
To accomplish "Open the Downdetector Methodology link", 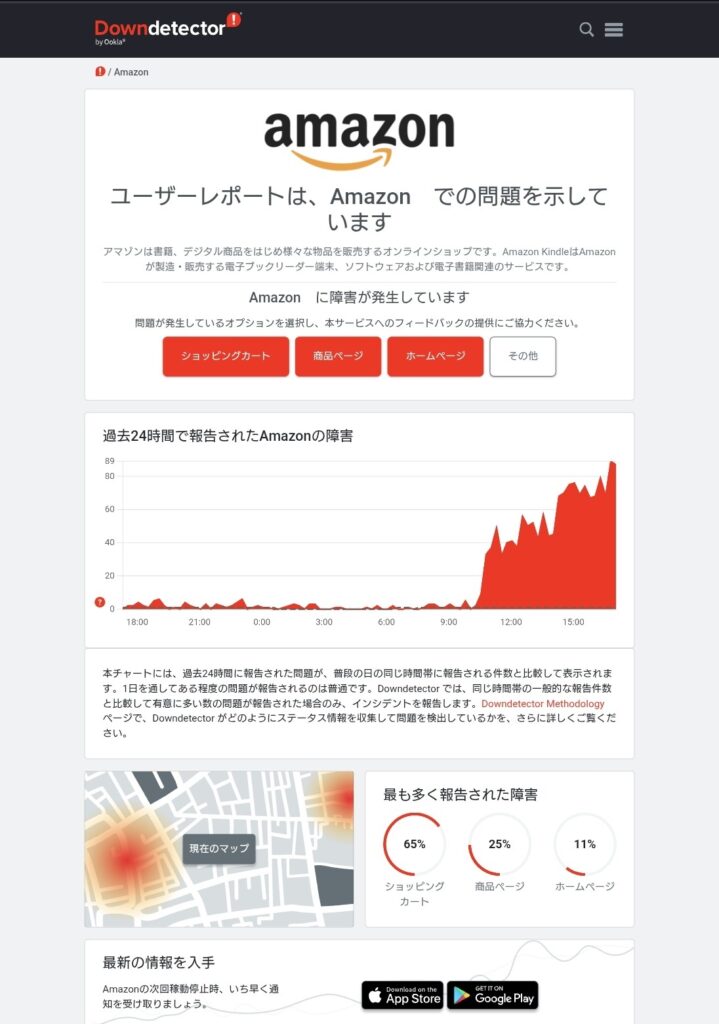I will click(x=543, y=704).
